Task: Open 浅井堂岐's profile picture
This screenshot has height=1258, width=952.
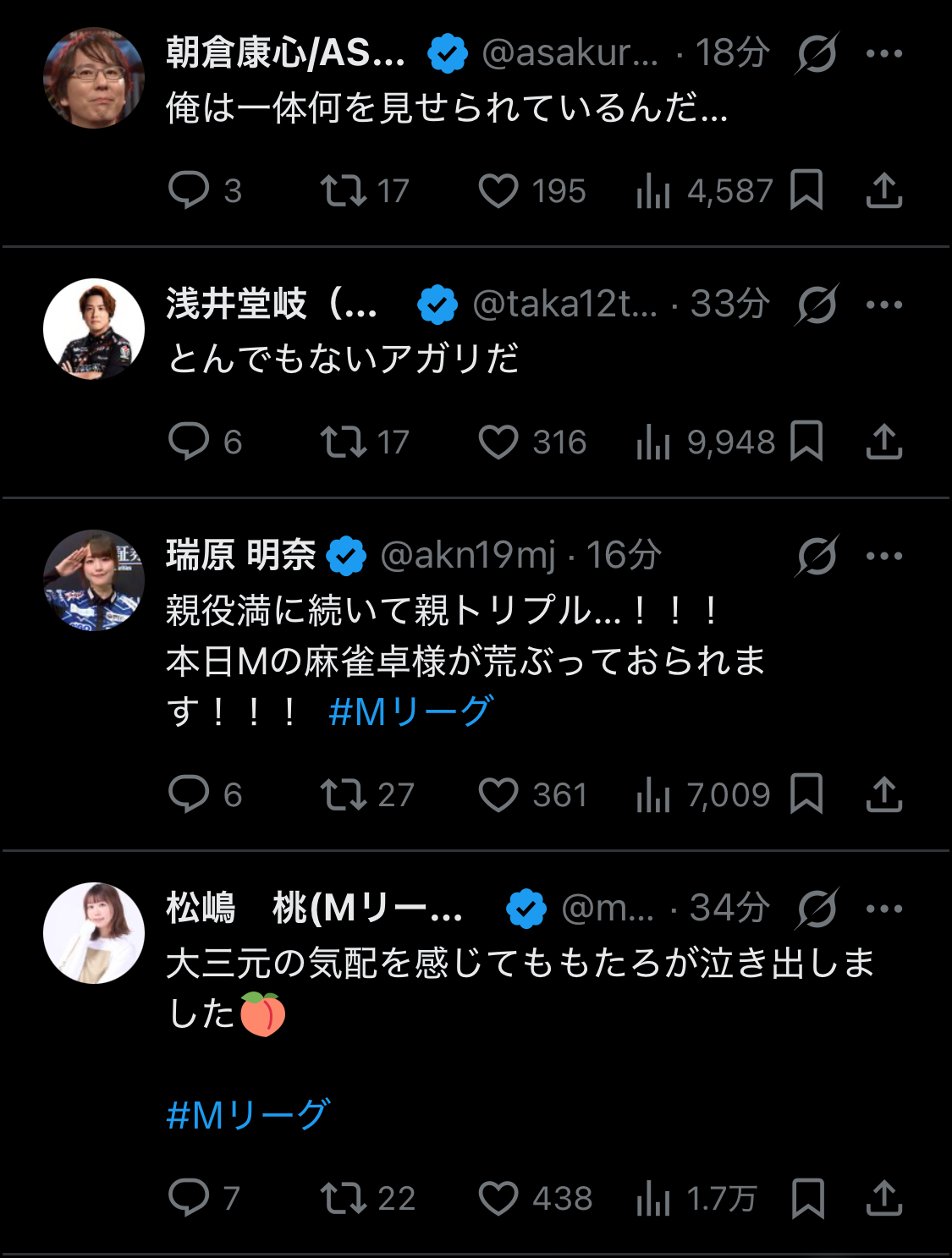Action: (x=94, y=329)
